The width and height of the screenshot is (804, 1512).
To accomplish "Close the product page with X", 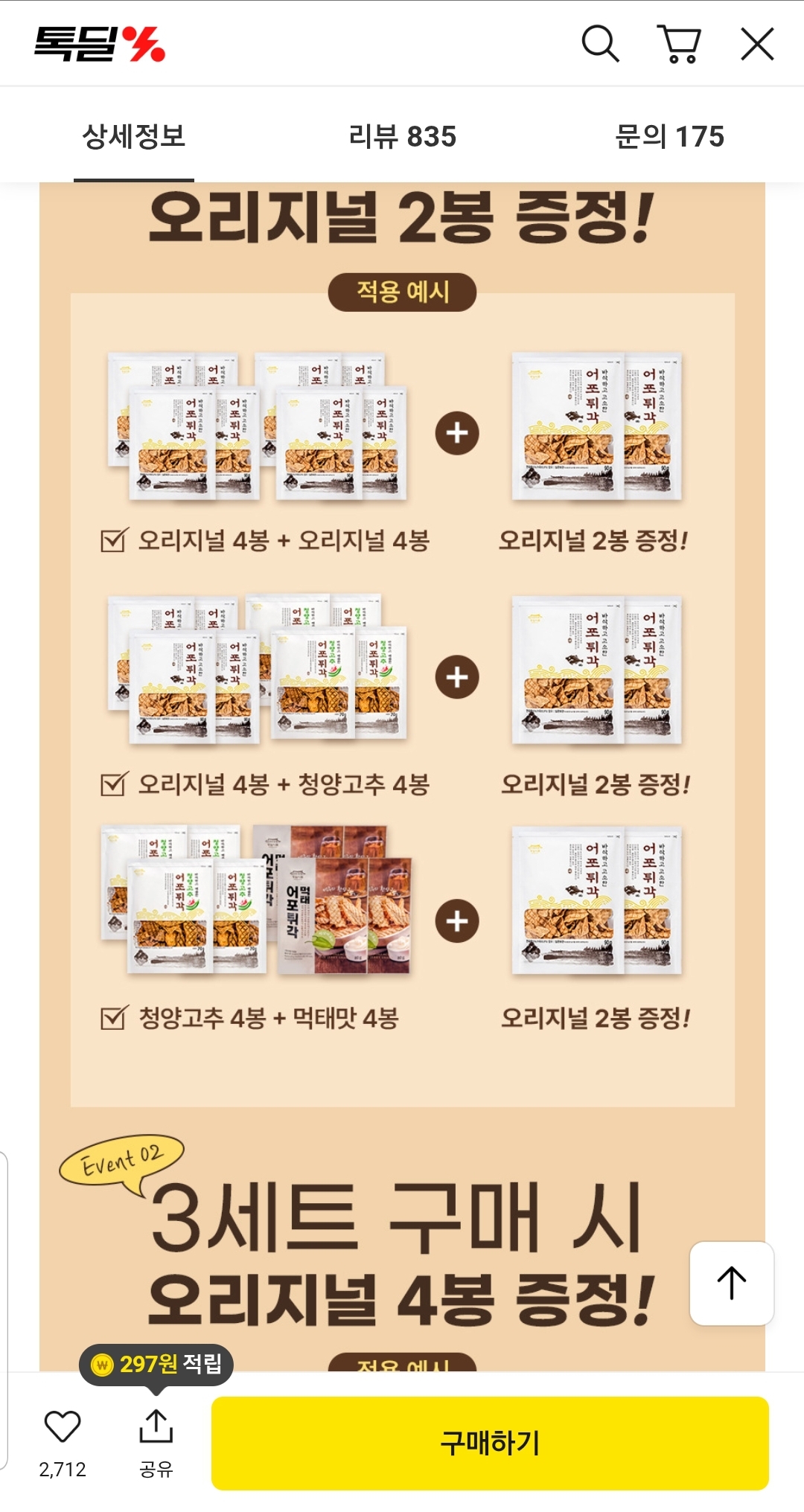I will coord(757,44).
